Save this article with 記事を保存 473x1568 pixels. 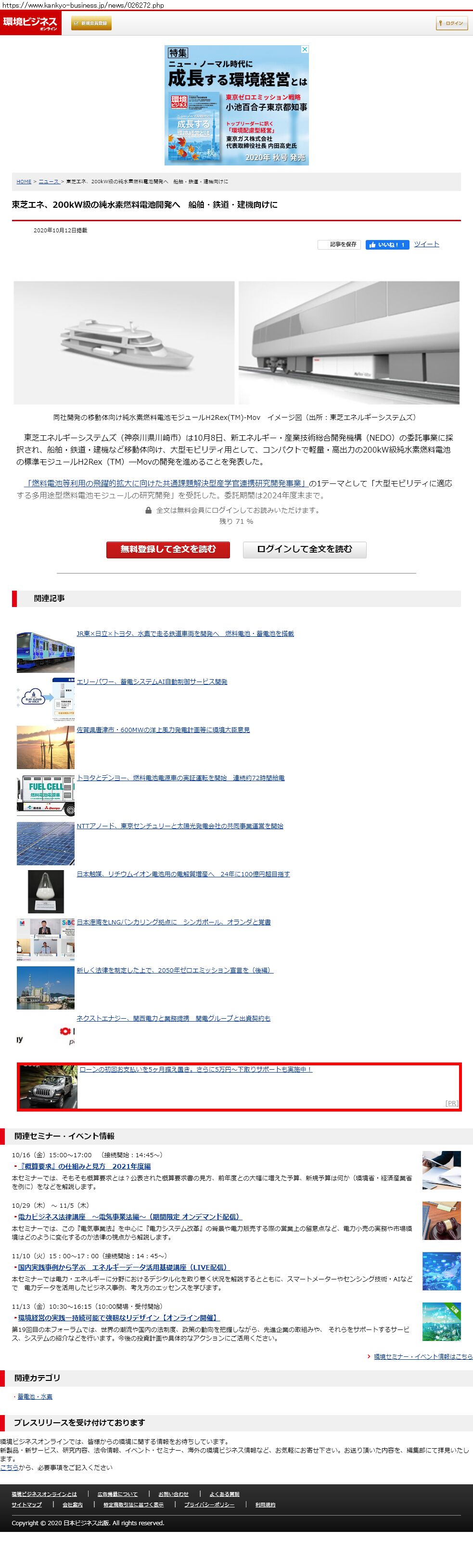click(339, 245)
